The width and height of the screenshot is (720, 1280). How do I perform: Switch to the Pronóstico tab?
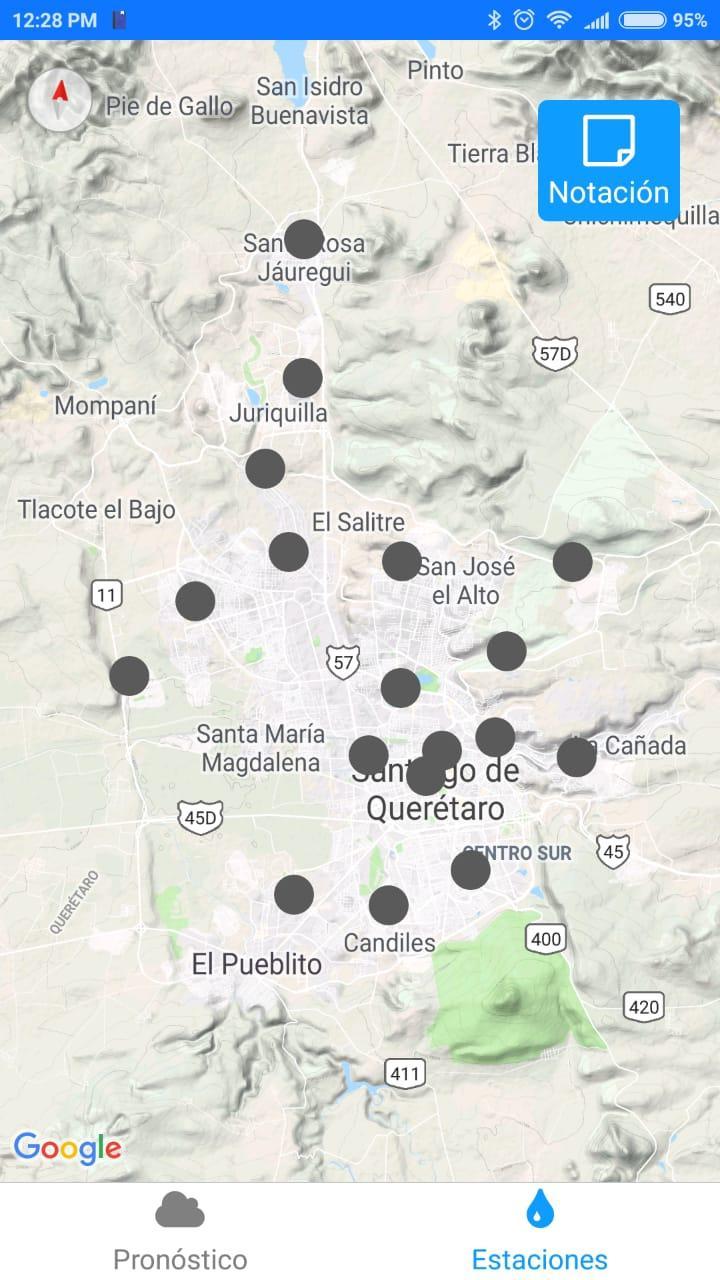[x=180, y=1232]
